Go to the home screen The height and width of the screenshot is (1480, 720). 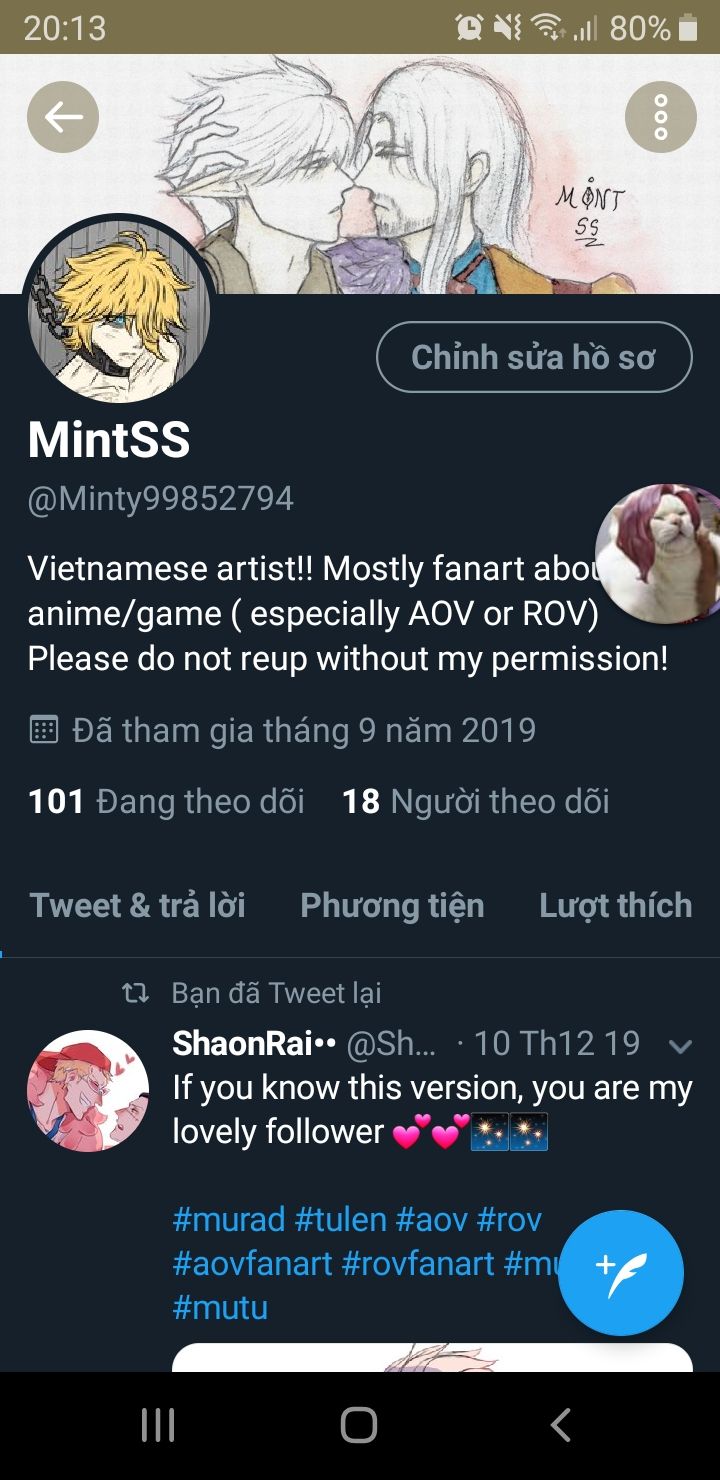359,1425
